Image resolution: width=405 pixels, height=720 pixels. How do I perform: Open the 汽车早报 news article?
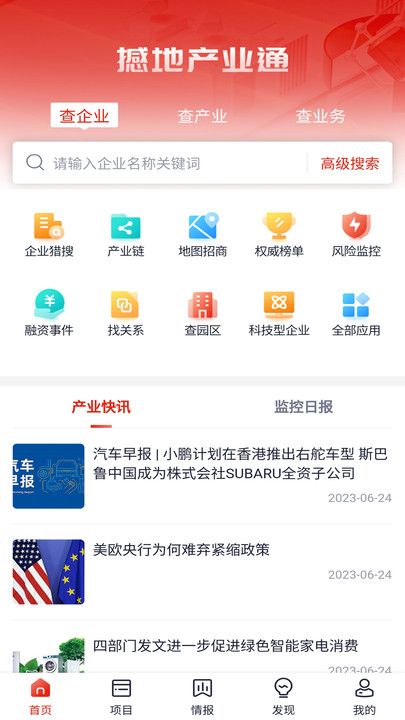point(202,476)
